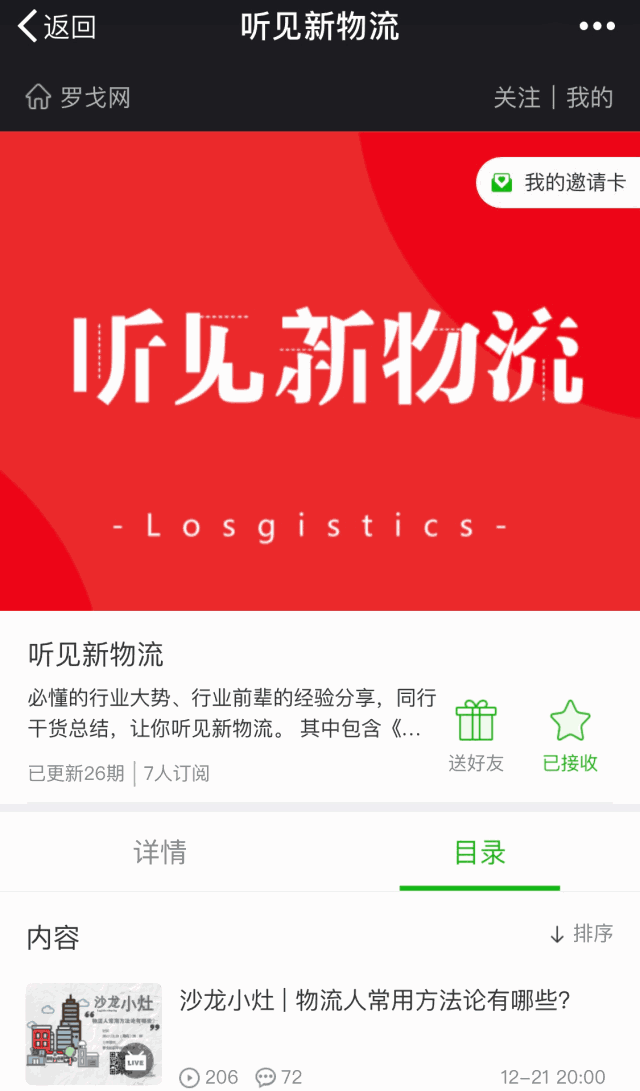Change content order with 排序
Image resolution: width=640 pixels, height=1091 pixels.
coord(581,934)
